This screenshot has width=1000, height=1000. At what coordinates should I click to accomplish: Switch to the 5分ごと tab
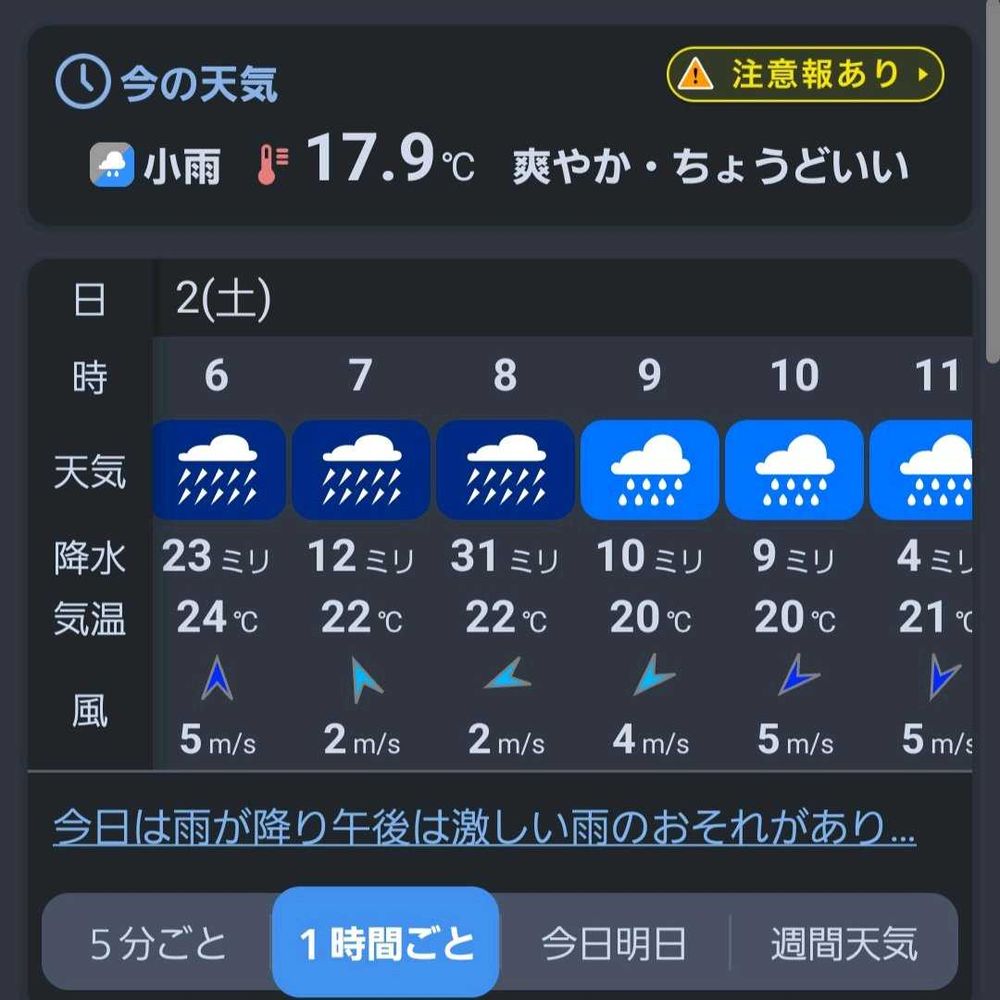point(158,943)
